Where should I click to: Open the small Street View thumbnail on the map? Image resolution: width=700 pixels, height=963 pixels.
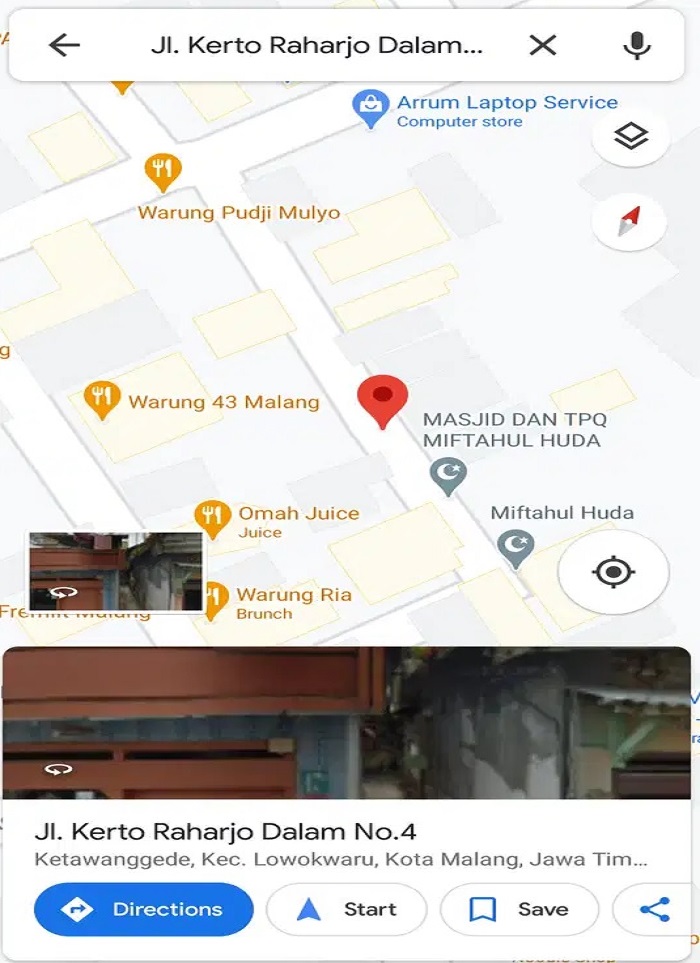click(116, 571)
